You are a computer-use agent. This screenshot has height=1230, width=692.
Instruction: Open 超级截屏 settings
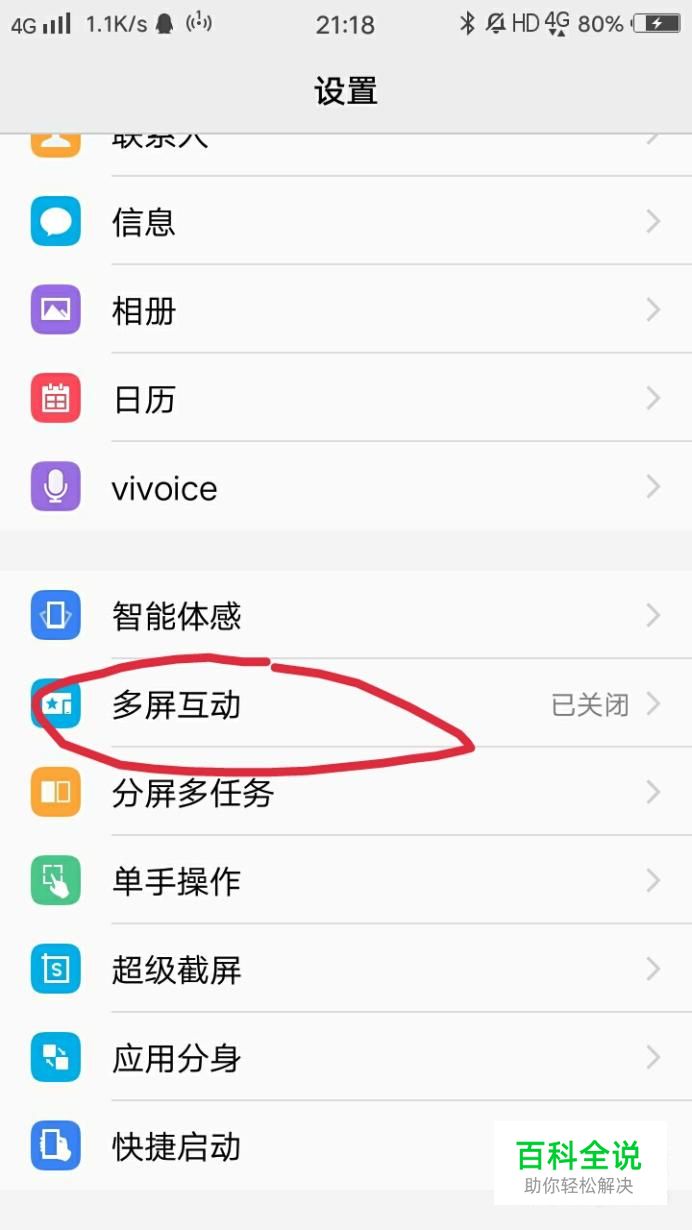(346, 969)
